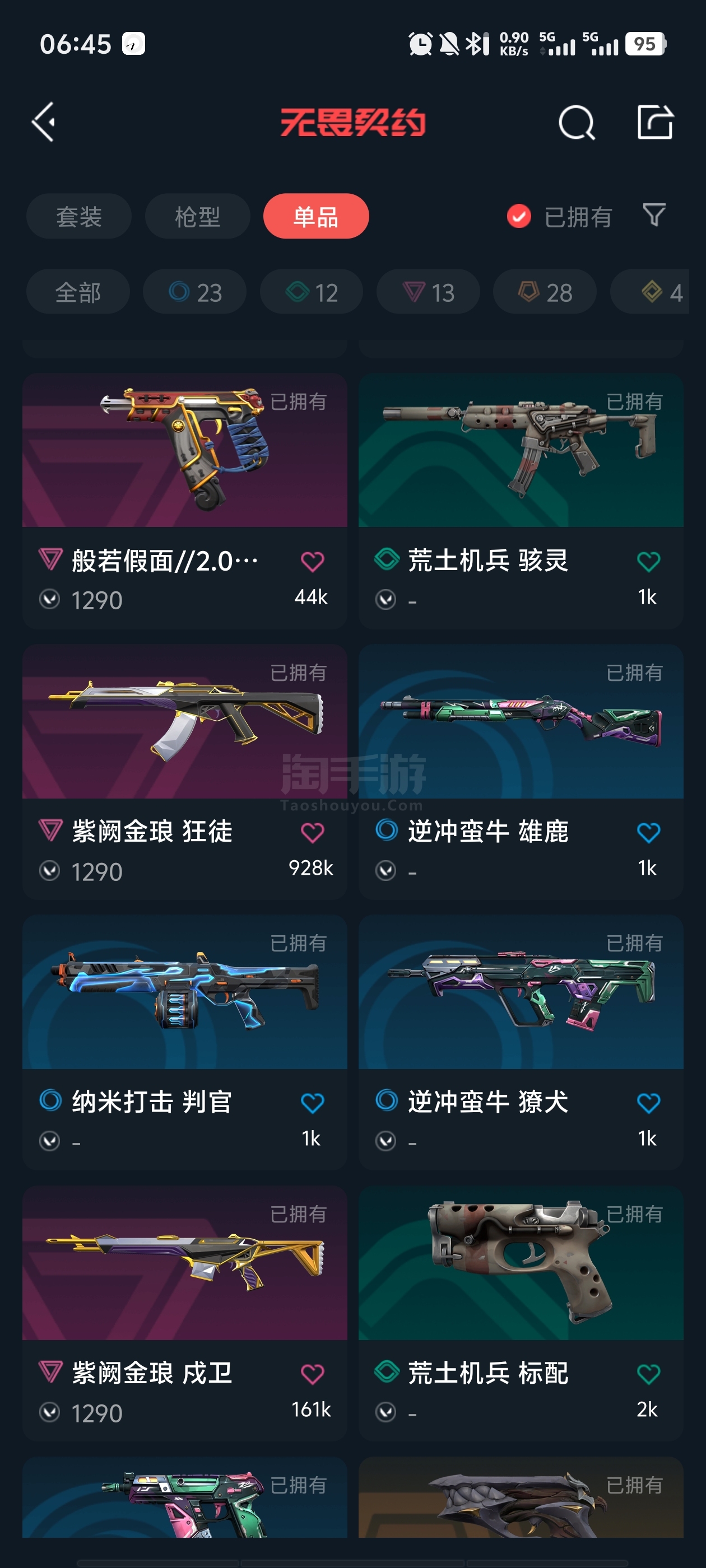This screenshot has height=1568, width=706.
Task: Open the 逆冲蛮牛 獠犬 skin card
Action: pyautogui.click(x=521, y=1042)
